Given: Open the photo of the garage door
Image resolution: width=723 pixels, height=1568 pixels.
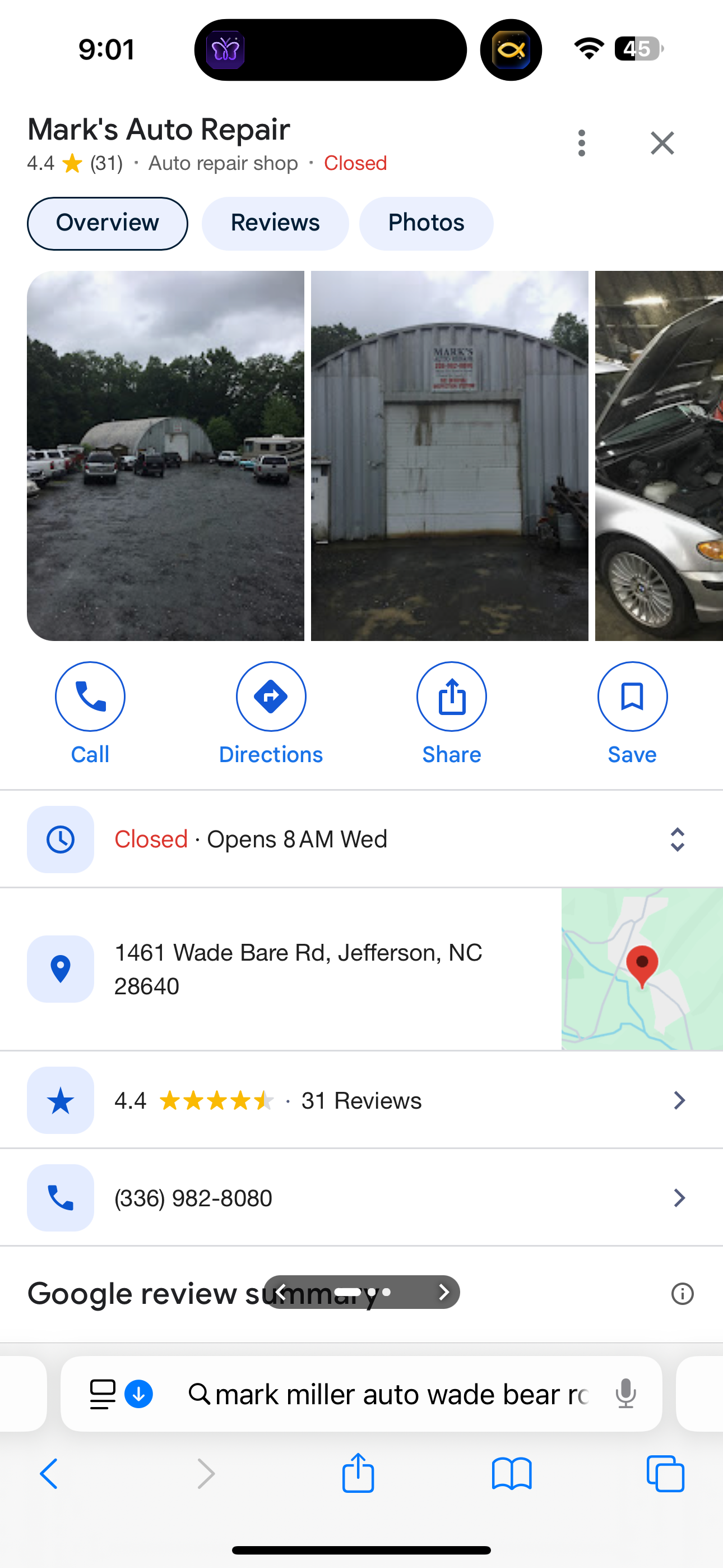Looking at the screenshot, I should (449, 455).
